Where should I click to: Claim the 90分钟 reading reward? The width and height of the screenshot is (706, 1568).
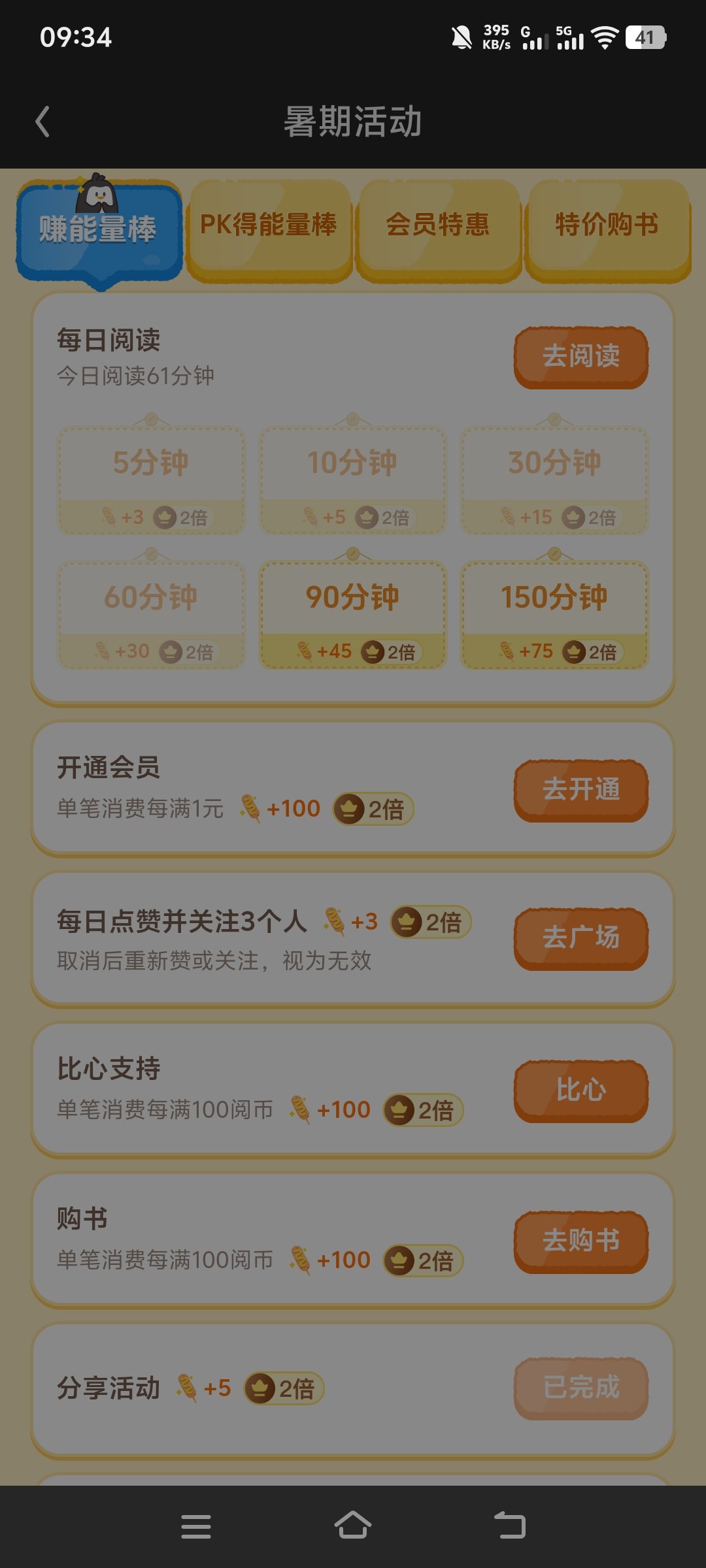(353, 614)
